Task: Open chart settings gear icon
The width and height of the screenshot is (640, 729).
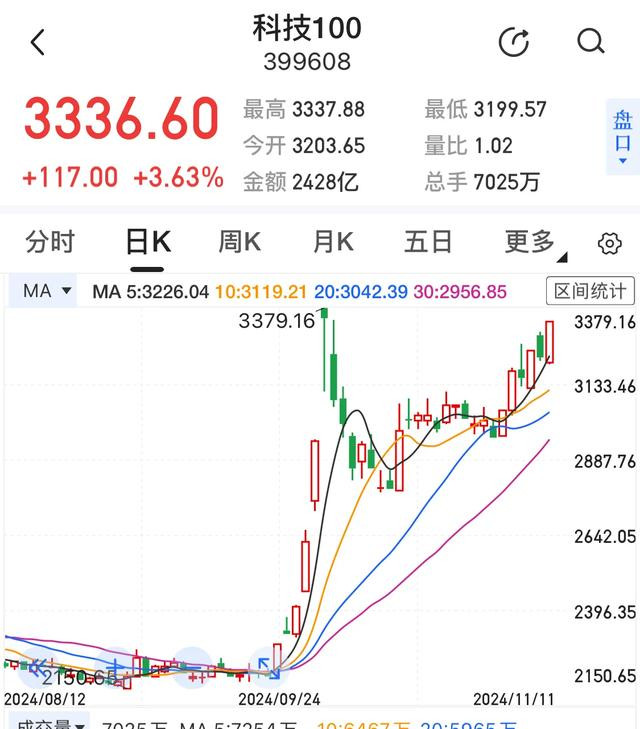Action: pyautogui.click(x=609, y=243)
